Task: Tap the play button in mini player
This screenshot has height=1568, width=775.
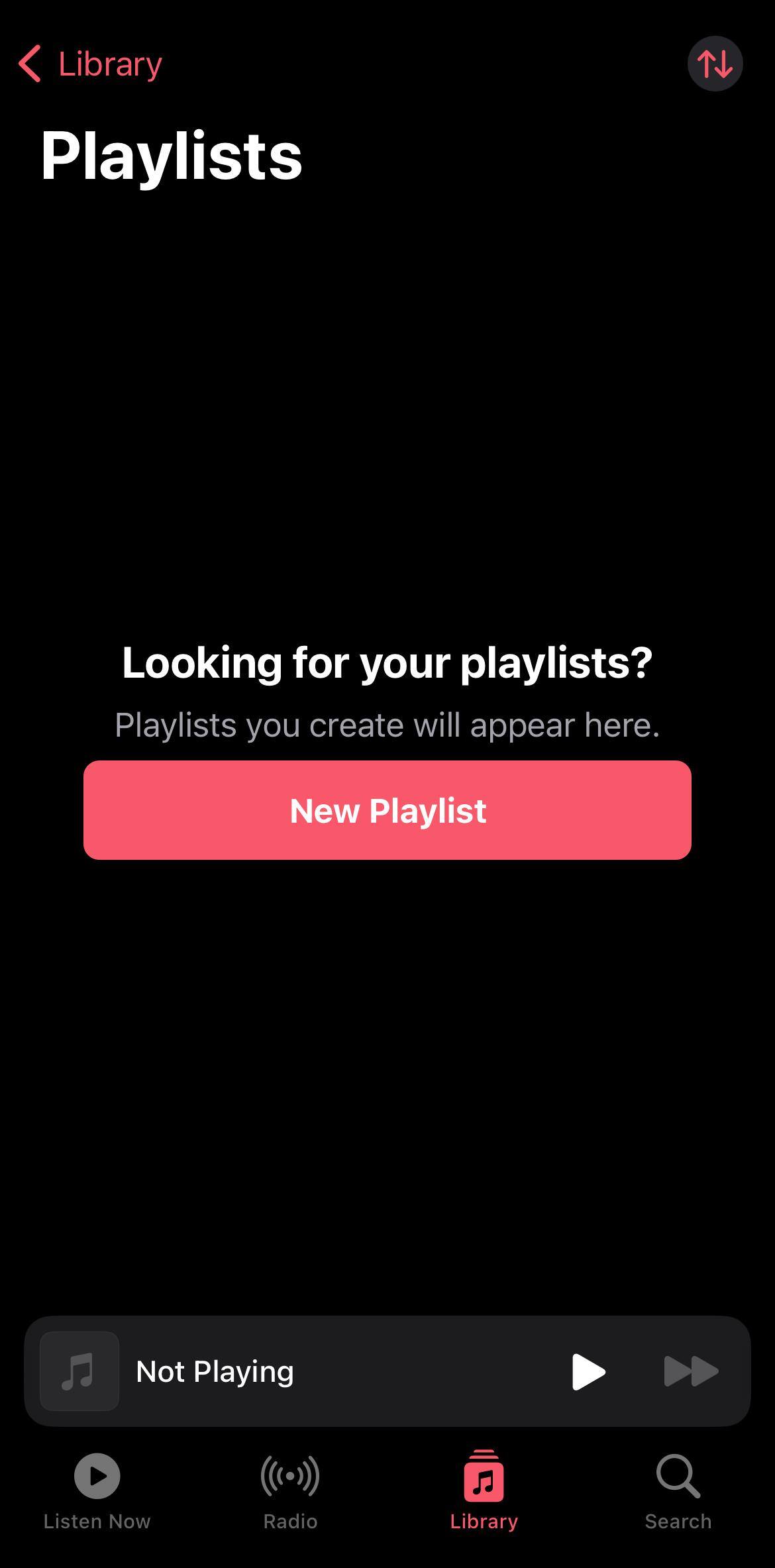Action: [588, 1371]
